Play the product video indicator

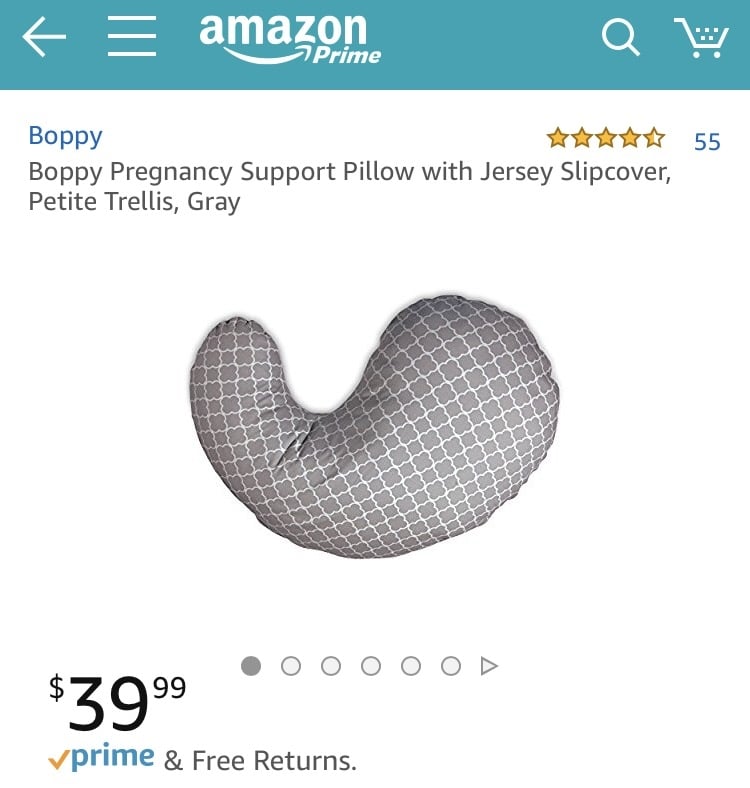[x=489, y=666]
